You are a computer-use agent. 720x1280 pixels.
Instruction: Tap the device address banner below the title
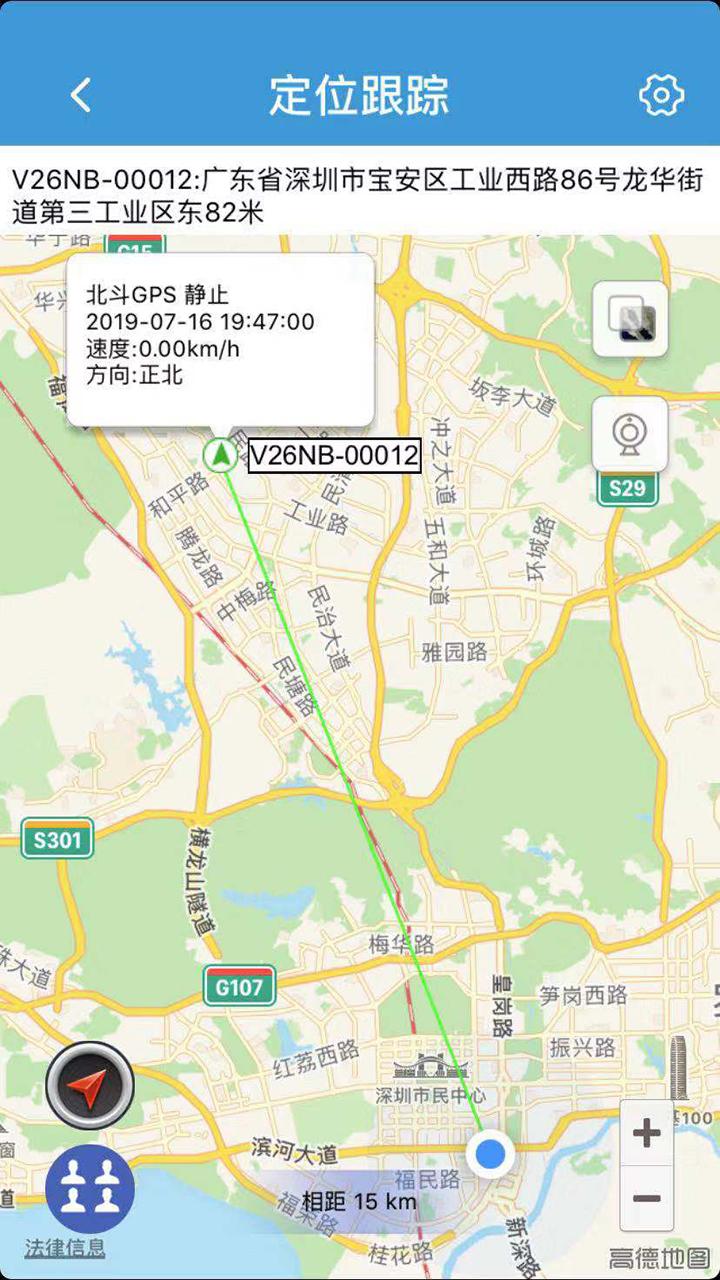pyautogui.click(x=360, y=190)
